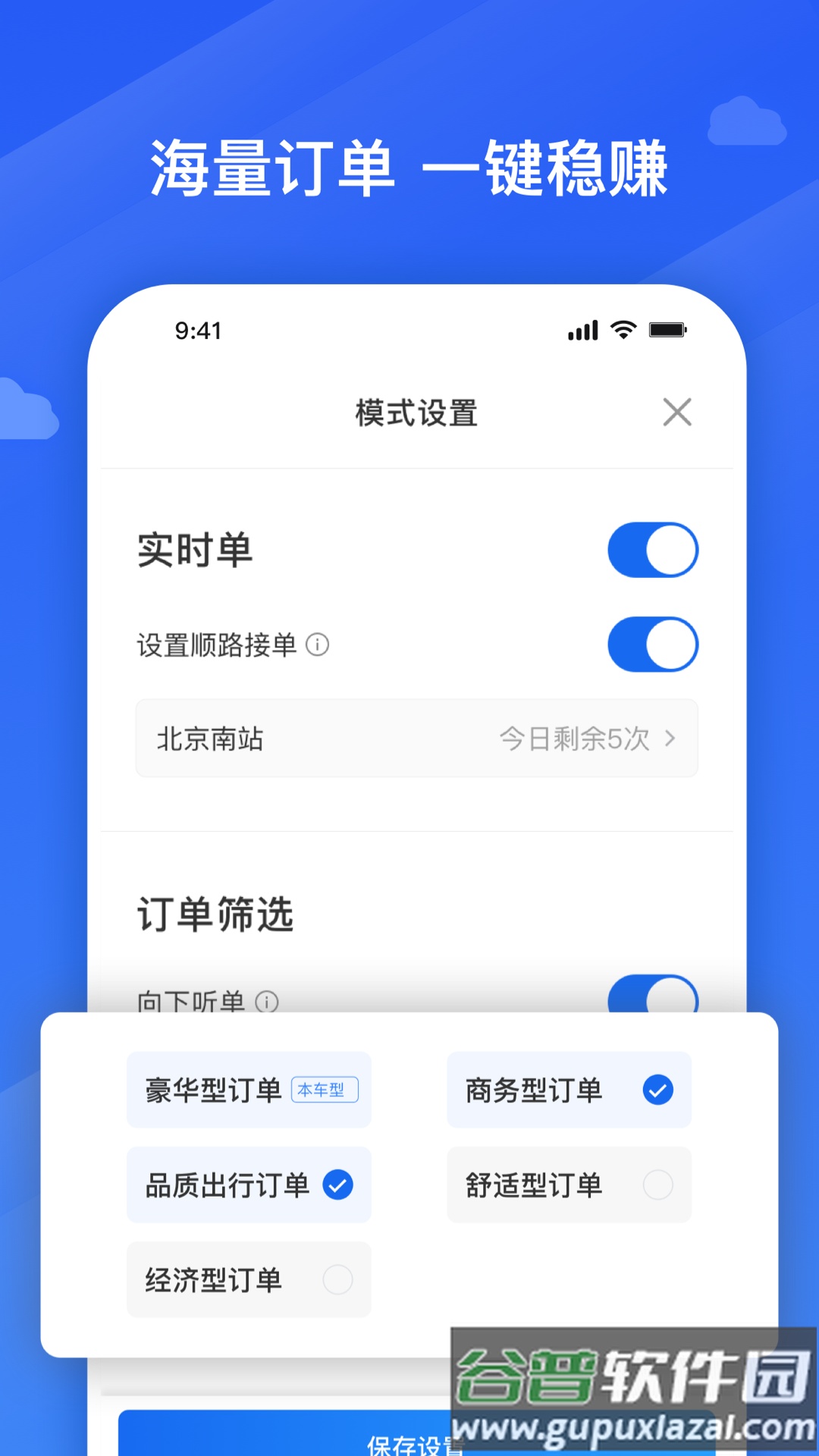This screenshot has height=1456, width=819.
Task: Tap the Wi-Fi icon in the status bar
Action: click(623, 330)
